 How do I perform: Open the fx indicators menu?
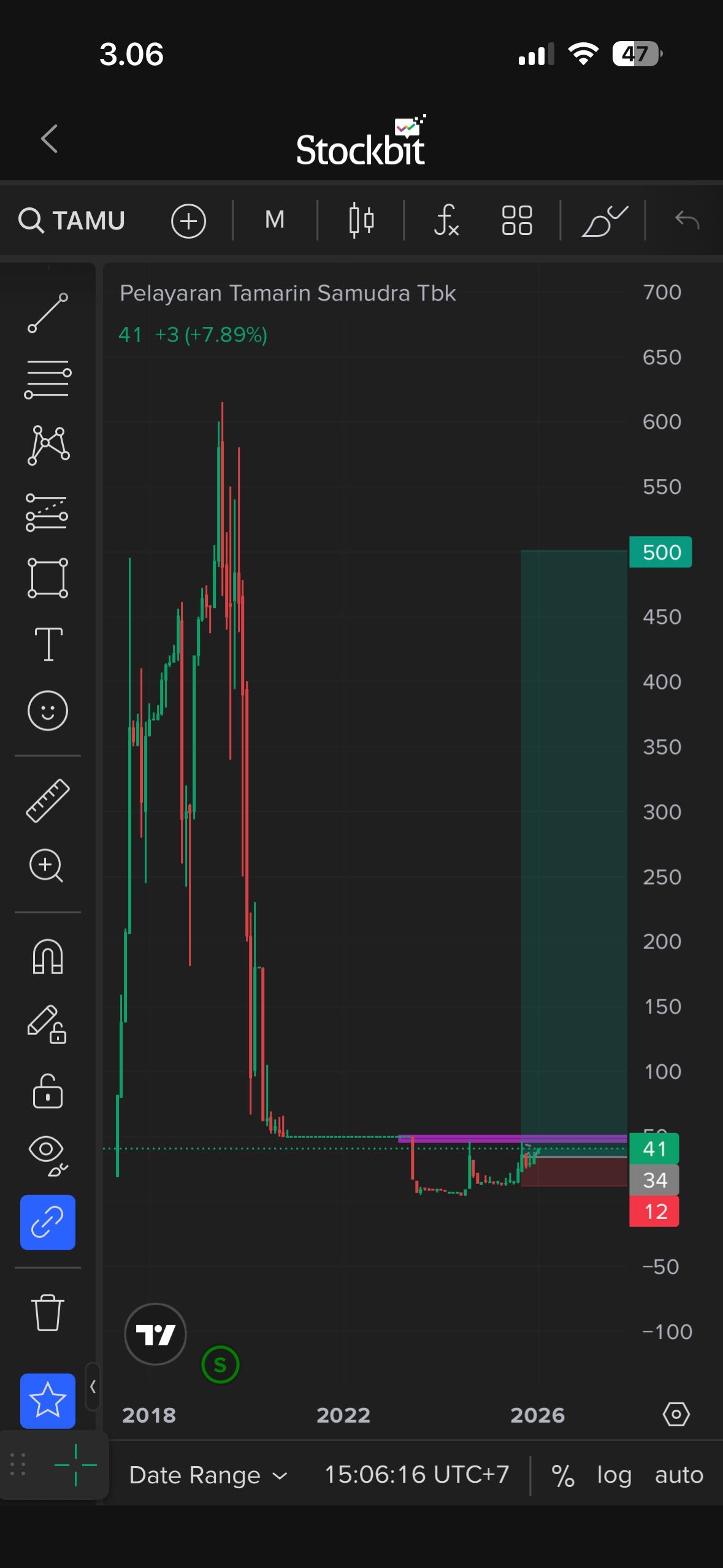click(x=446, y=220)
